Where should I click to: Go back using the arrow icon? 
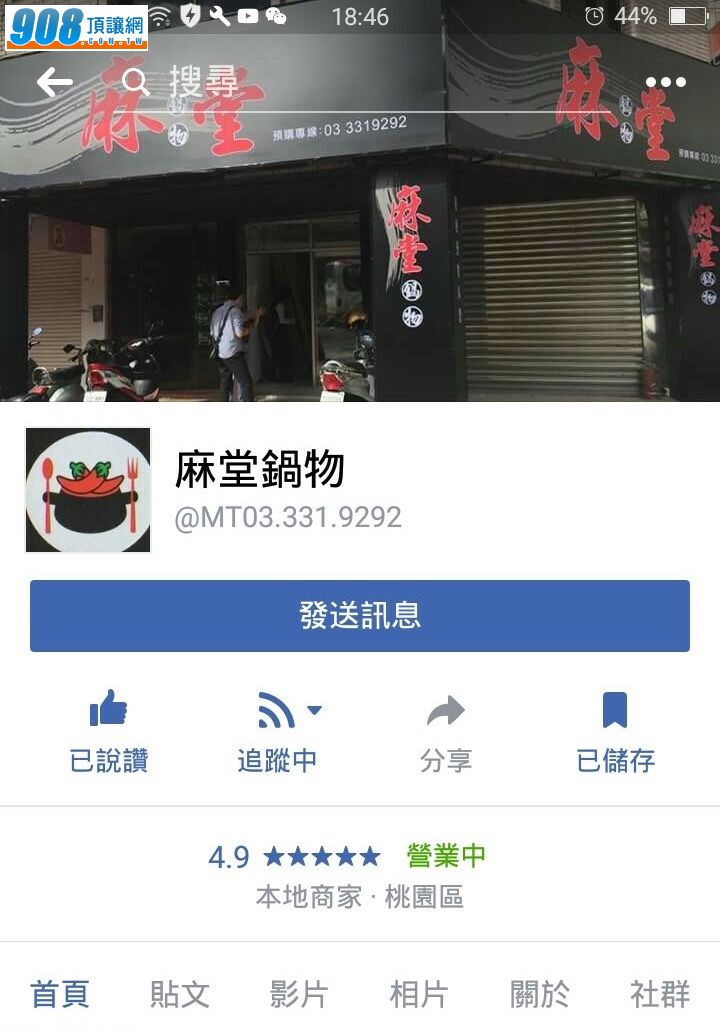click(x=54, y=83)
